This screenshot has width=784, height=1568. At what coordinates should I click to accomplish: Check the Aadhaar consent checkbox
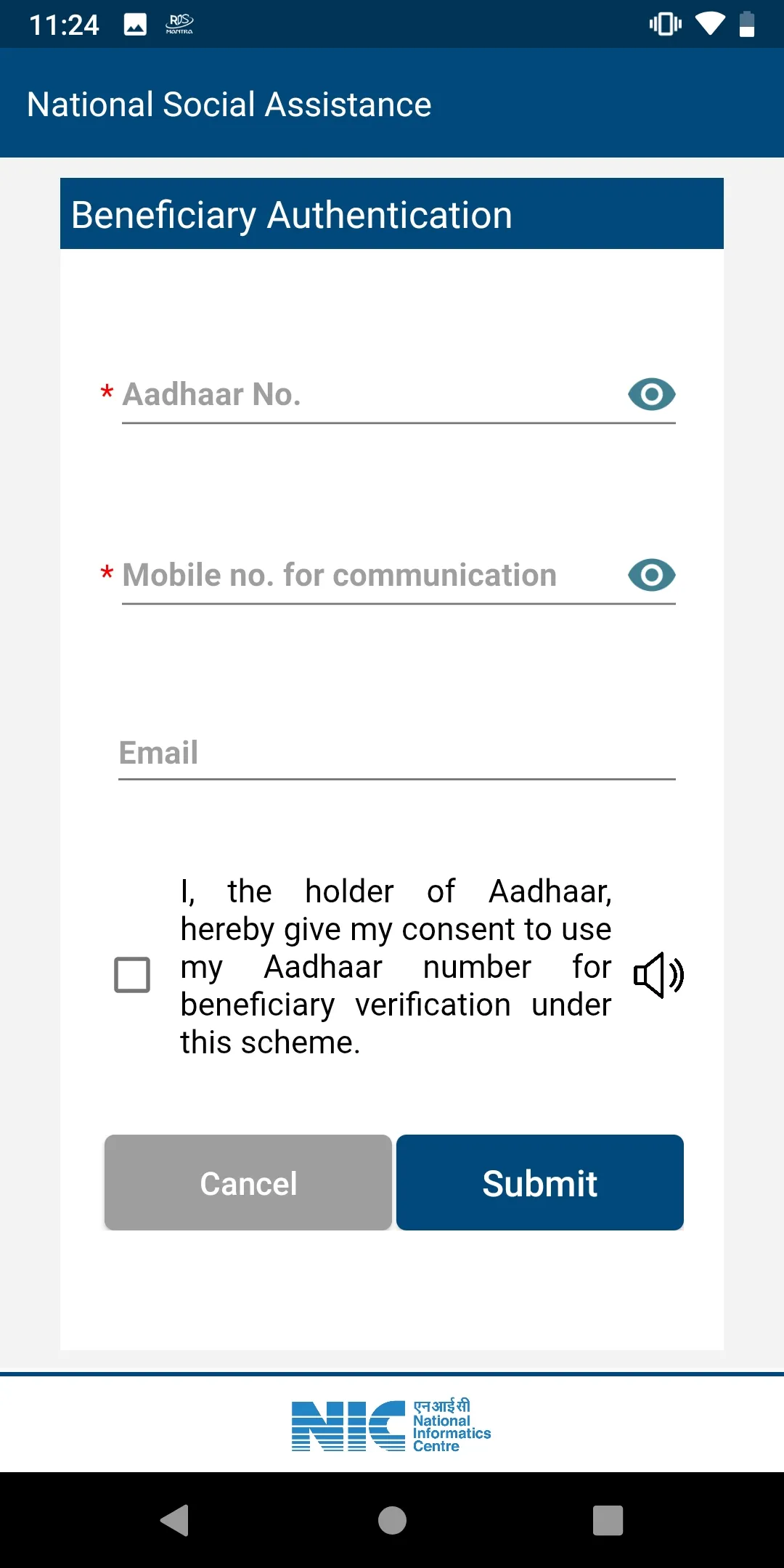pos(132,974)
